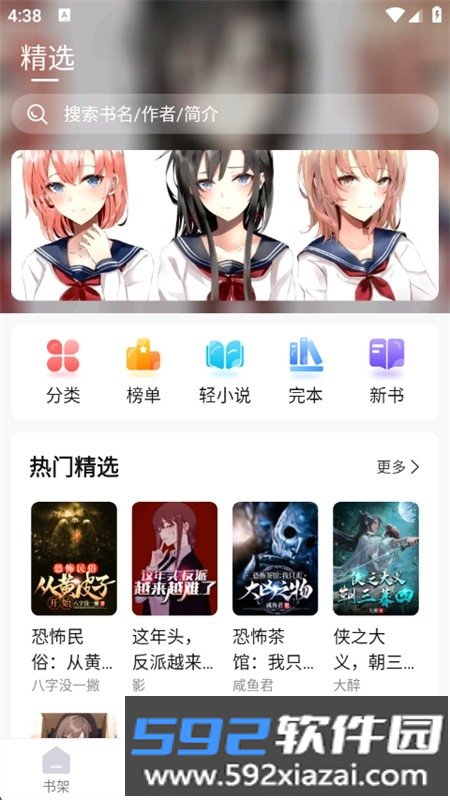This screenshot has height=800, width=450.
Task: Open the 榜单 rankings shortcut
Action: 143,371
